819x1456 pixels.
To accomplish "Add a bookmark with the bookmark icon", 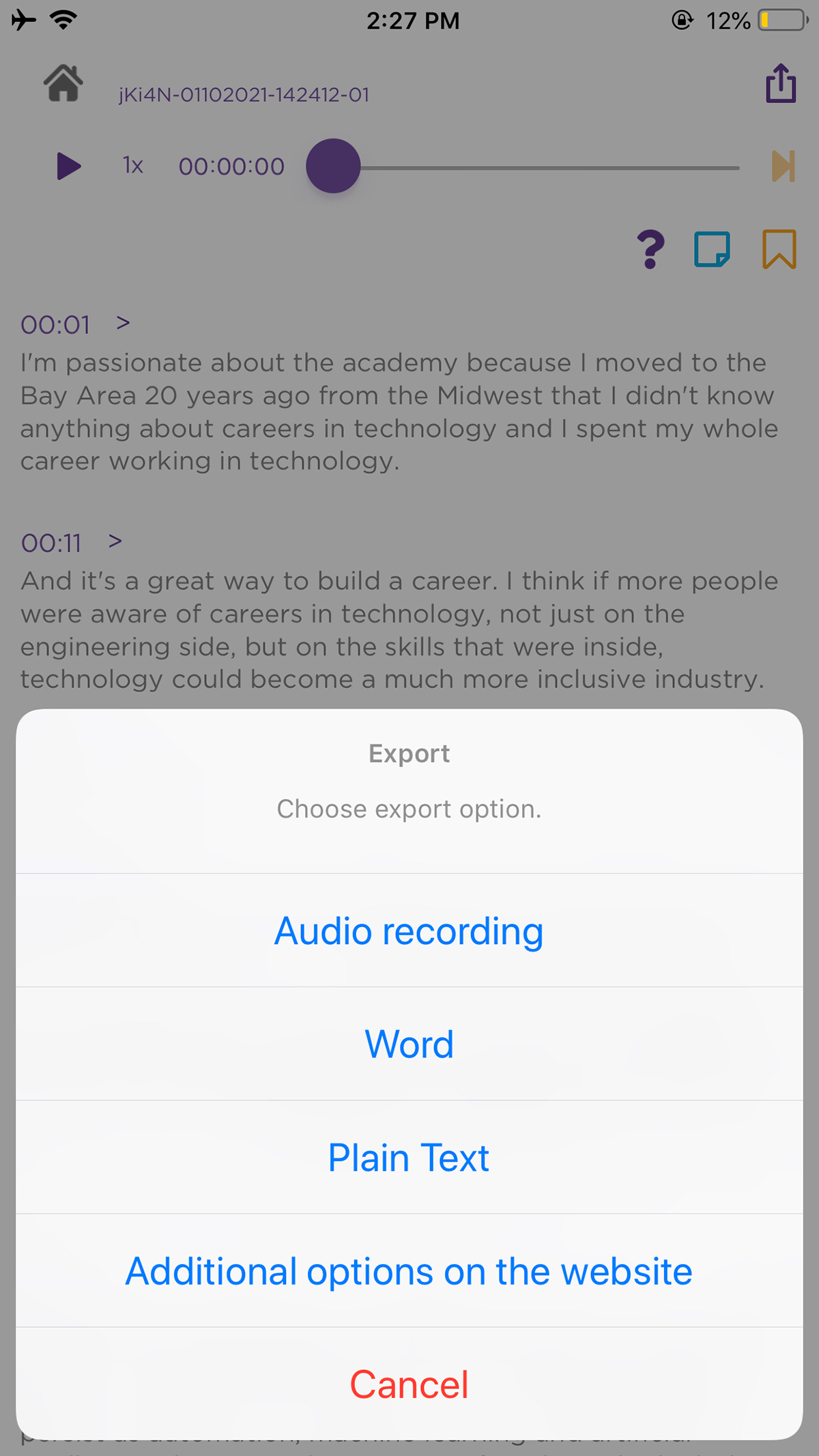I will click(x=779, y=250).
